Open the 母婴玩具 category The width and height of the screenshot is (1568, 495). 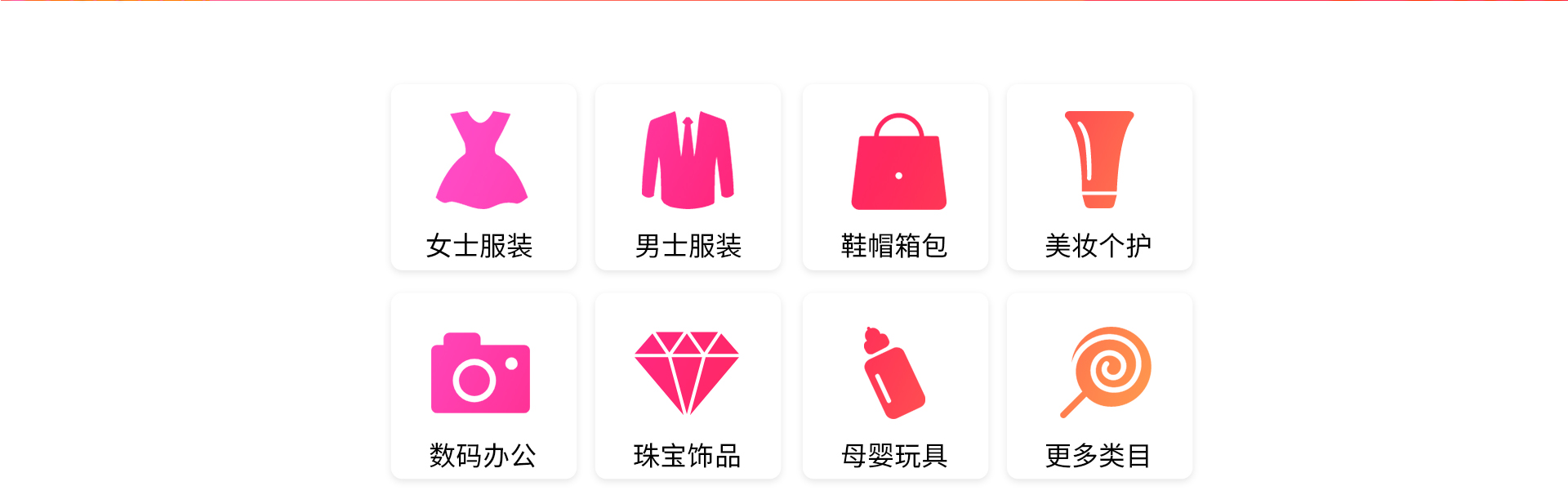pos(895,386)
